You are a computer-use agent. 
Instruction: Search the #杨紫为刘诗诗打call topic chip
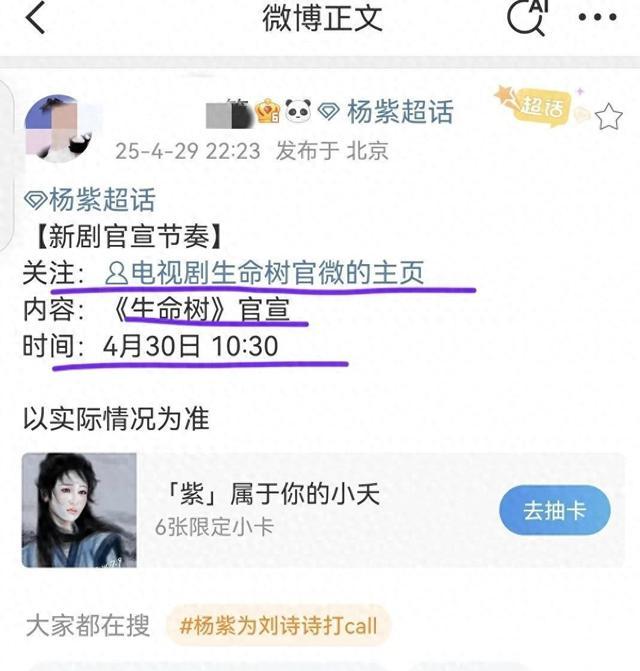(x=278, y=627)
